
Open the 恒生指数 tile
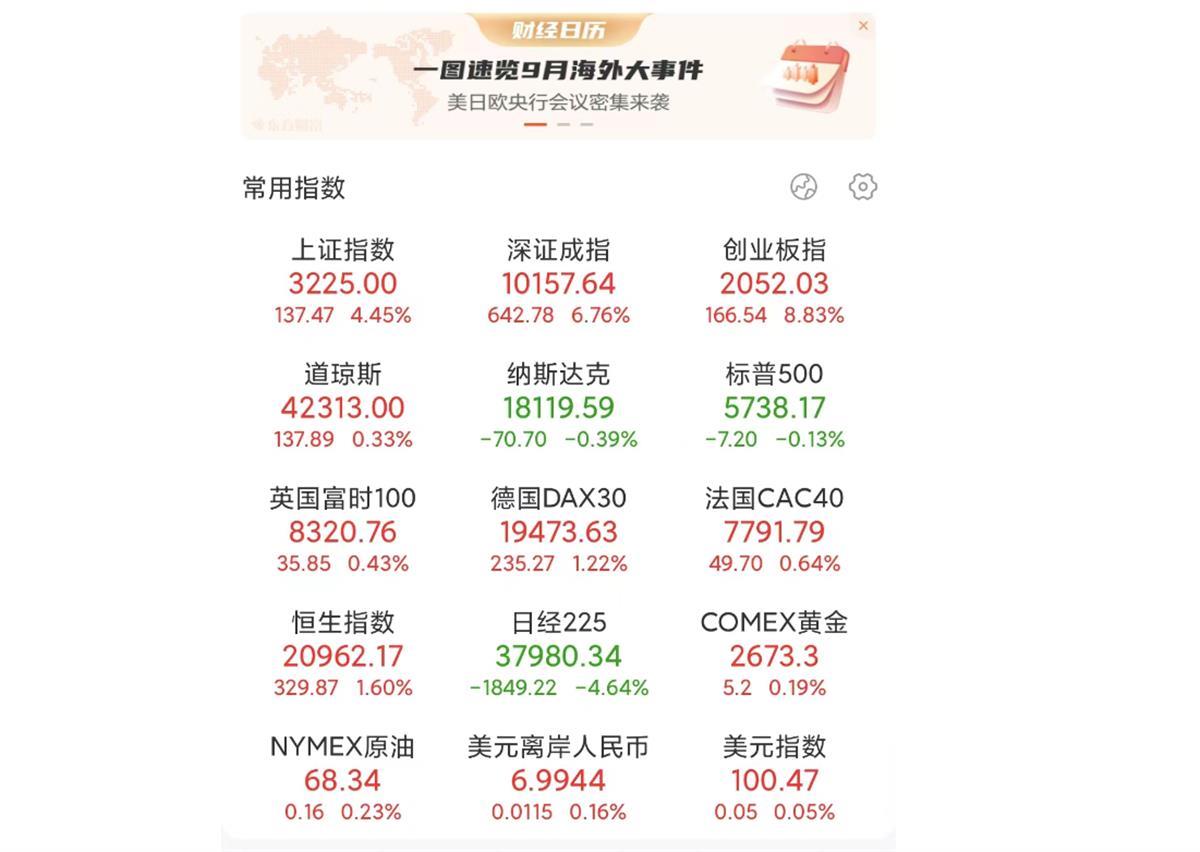[x=343, y=655]
